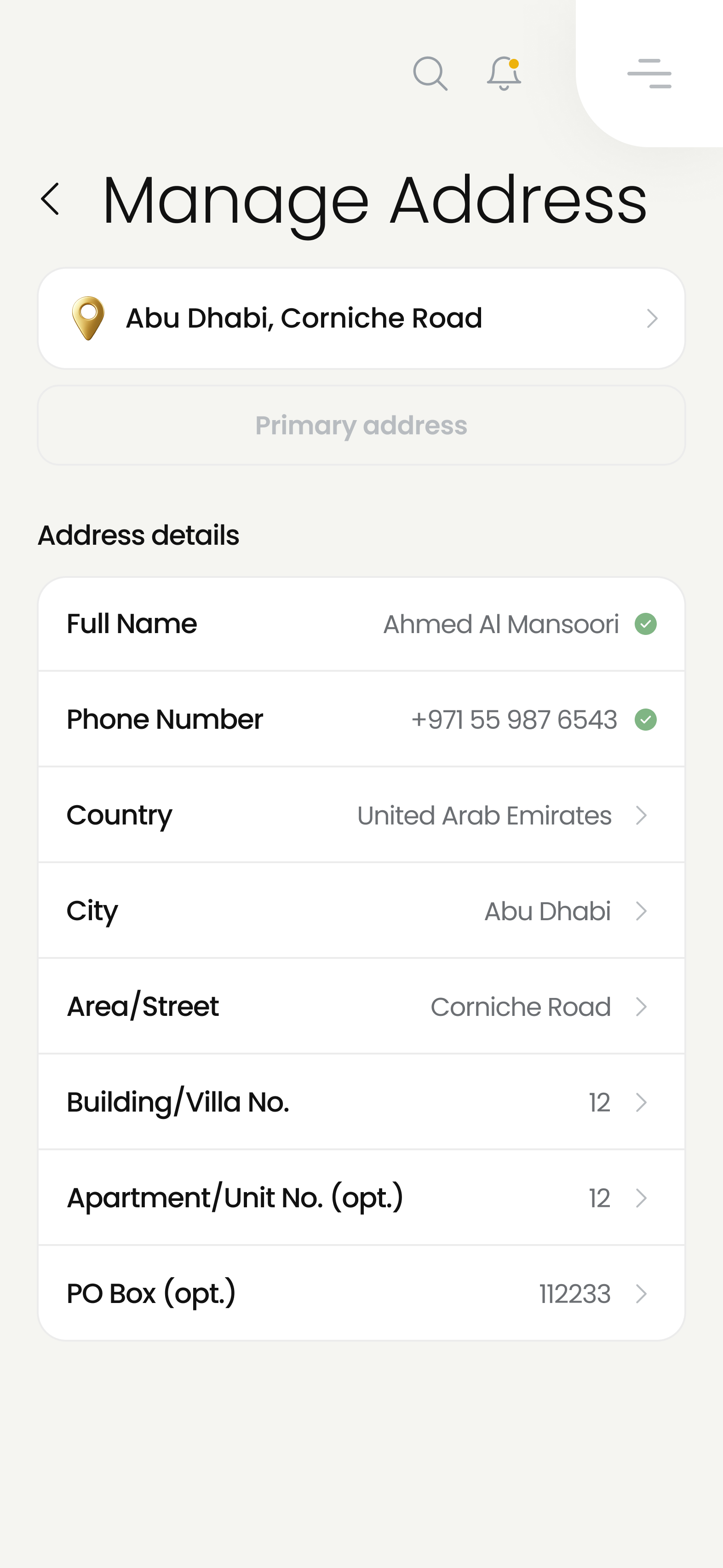
Task: Open the Country selector
Action: click(x=361, y=815)
